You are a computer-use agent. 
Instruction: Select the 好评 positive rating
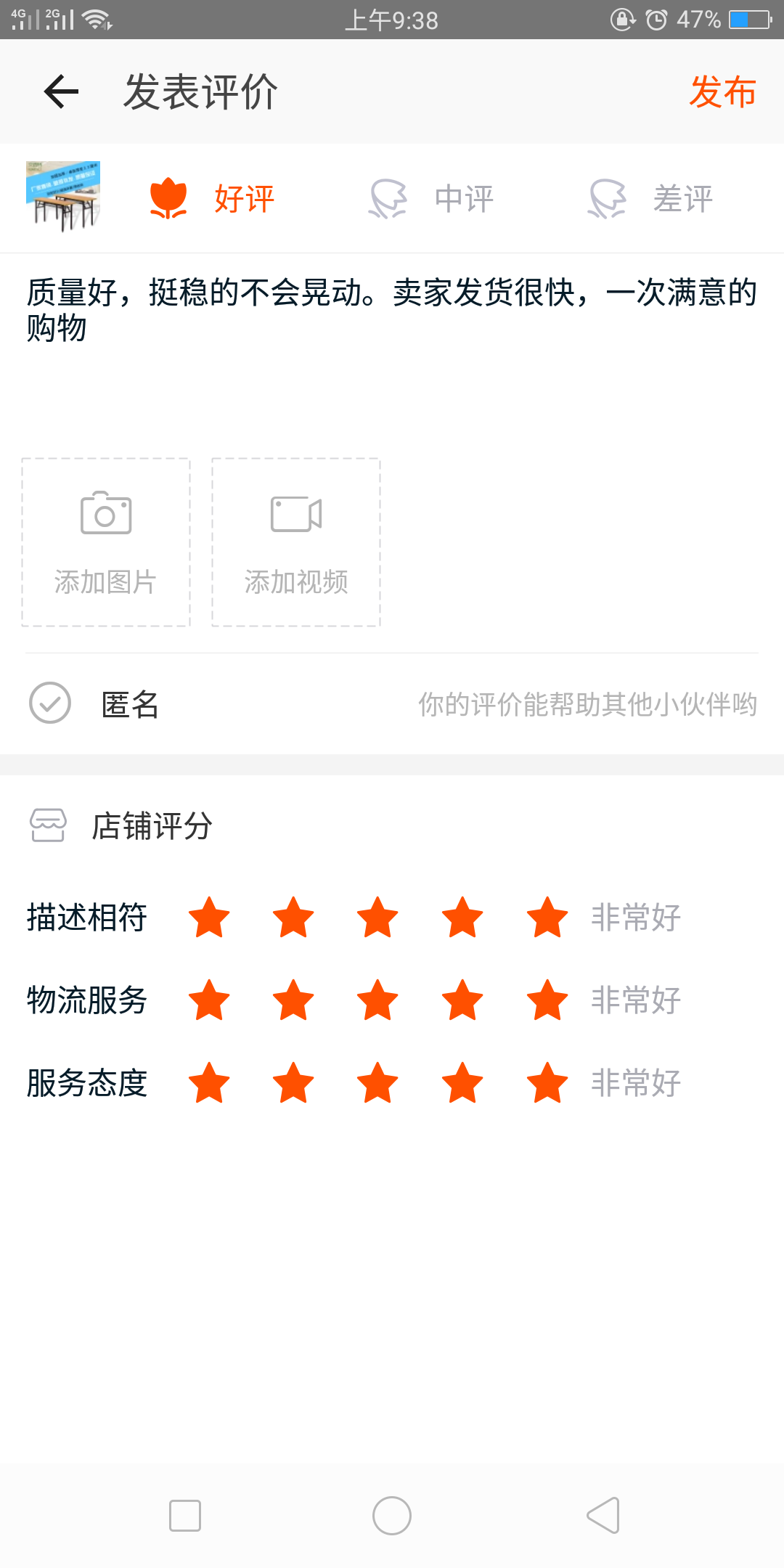pyautogui.click(x=211, y=199)
